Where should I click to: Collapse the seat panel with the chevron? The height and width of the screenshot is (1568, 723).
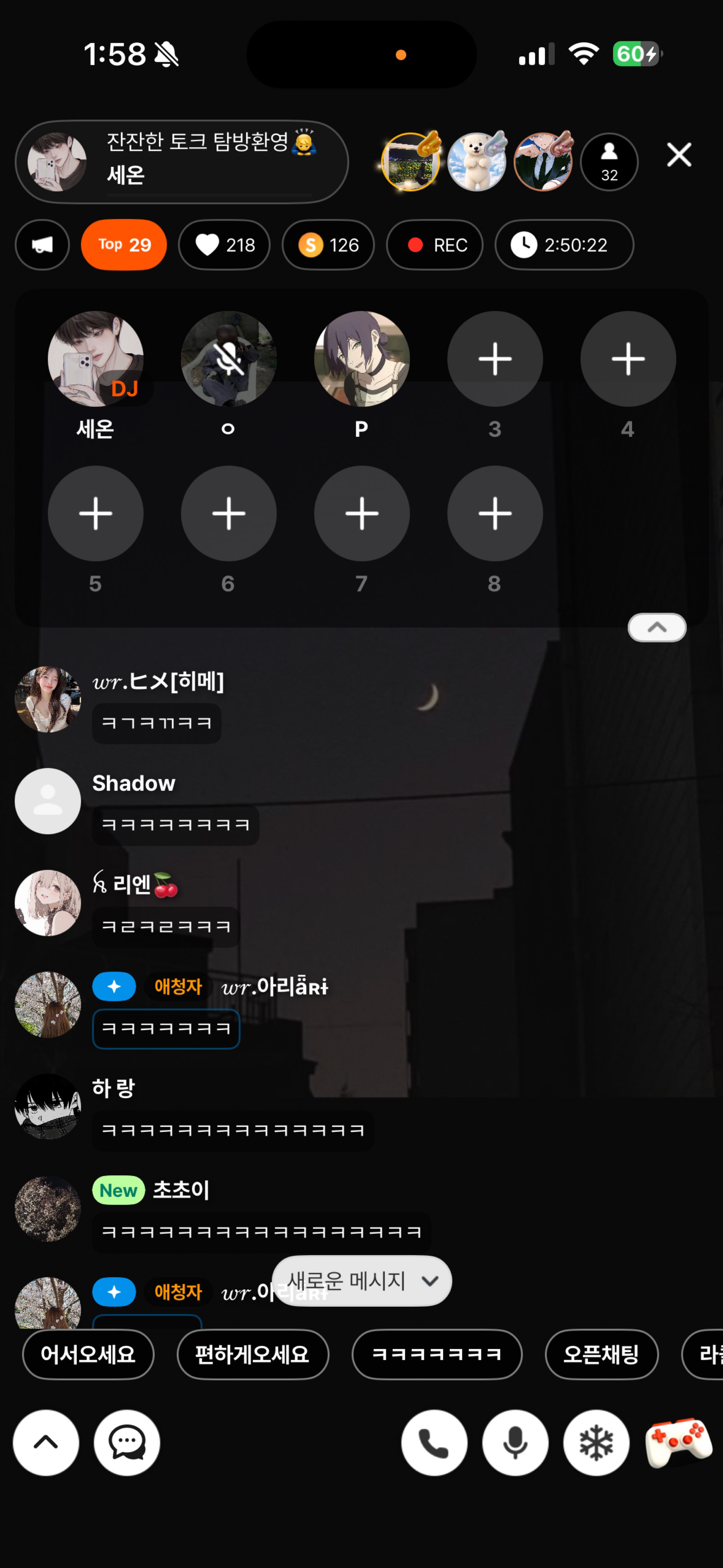tap(657, 627)
